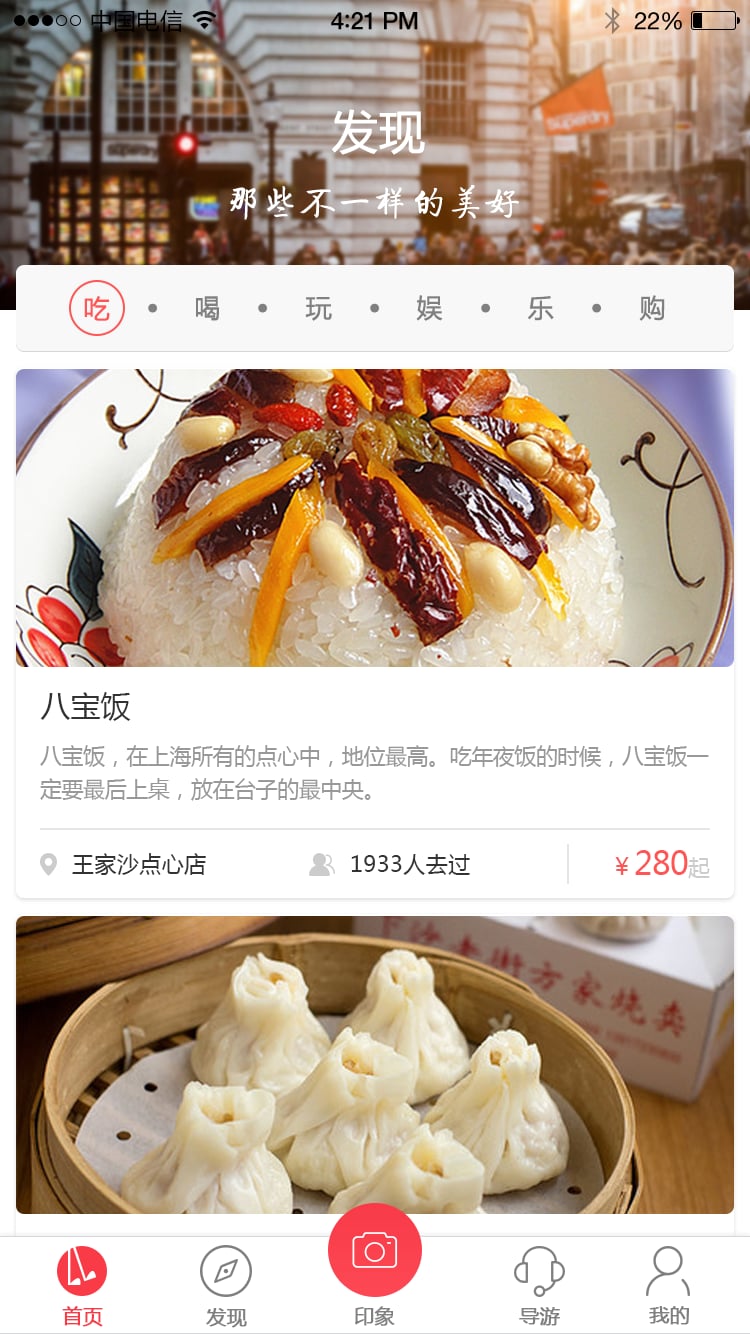Switch to the 喝 category
The height and width of the screenshot is (1334, 750).
[207, 308]
